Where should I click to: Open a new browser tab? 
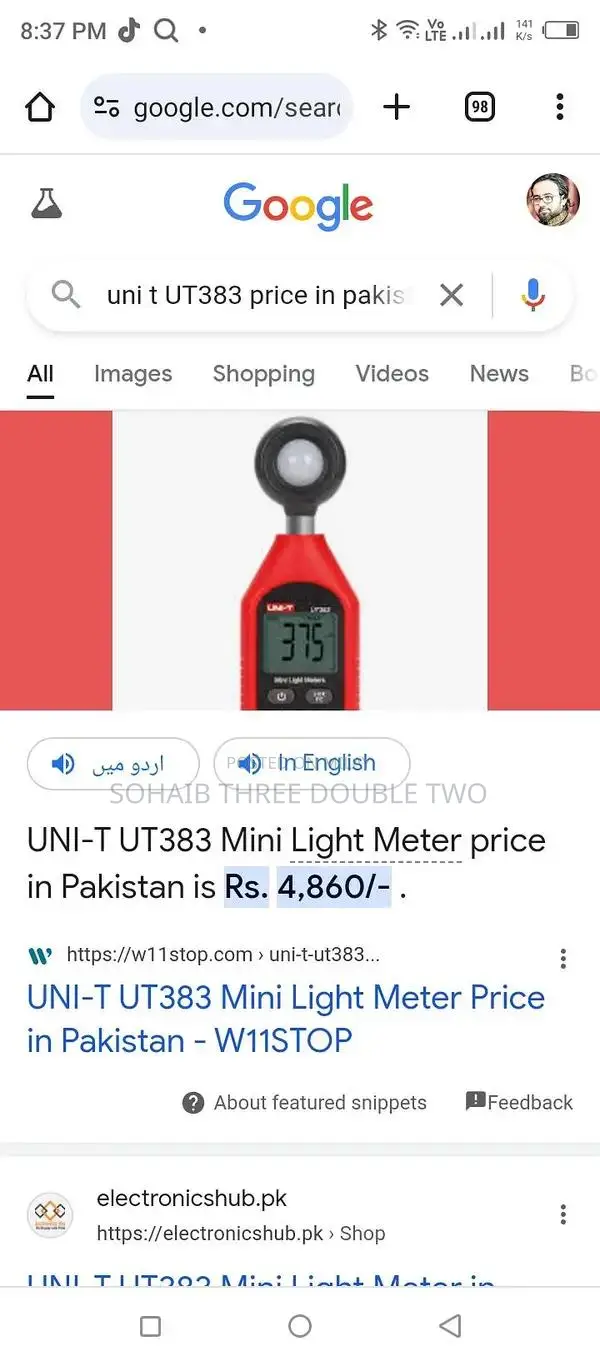point(397,107)
